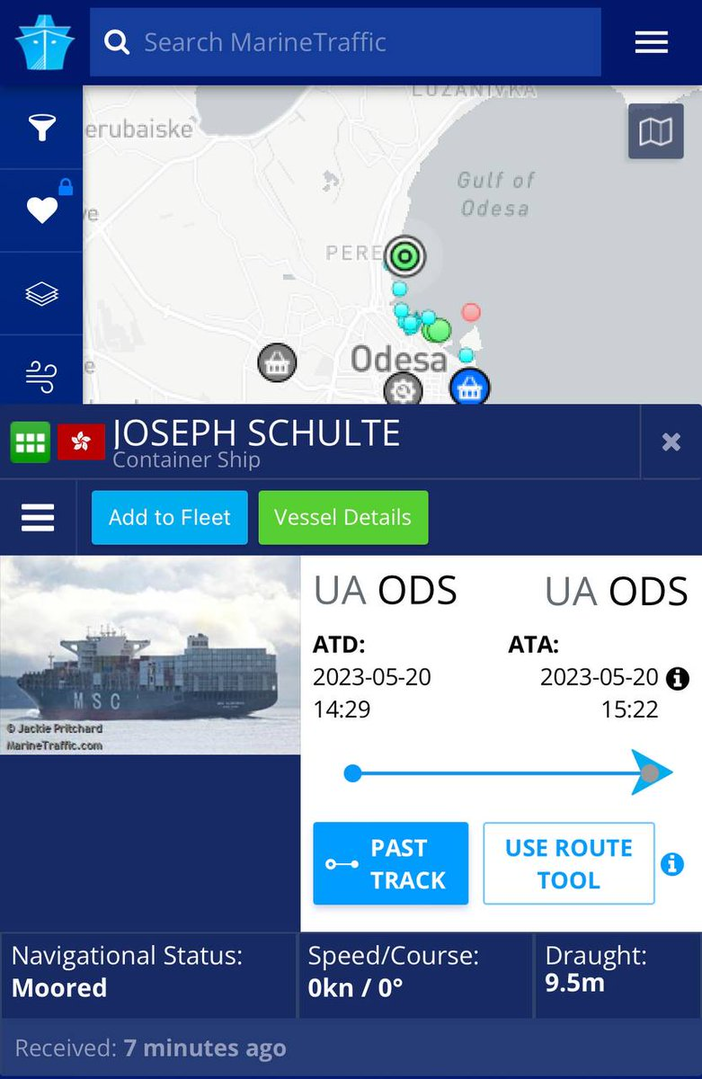Screen dimensions: 702x1079
Task: Select the blue port marker near Odesa
Action: tap(469, 387)
